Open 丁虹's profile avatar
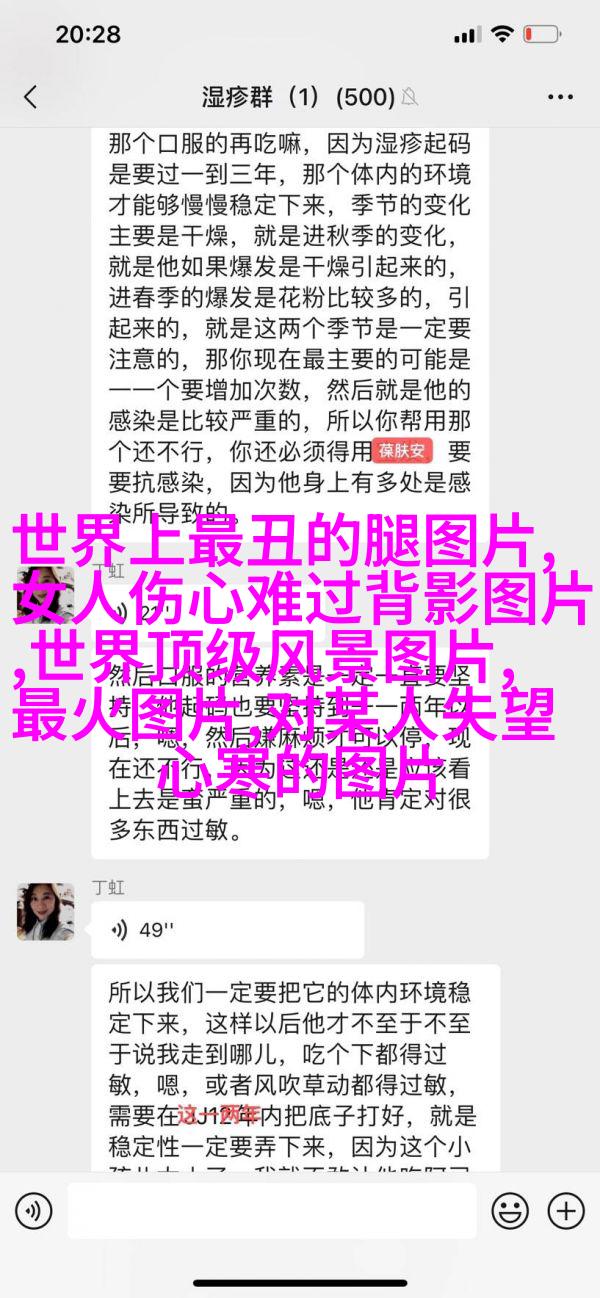 coord(46,911)
